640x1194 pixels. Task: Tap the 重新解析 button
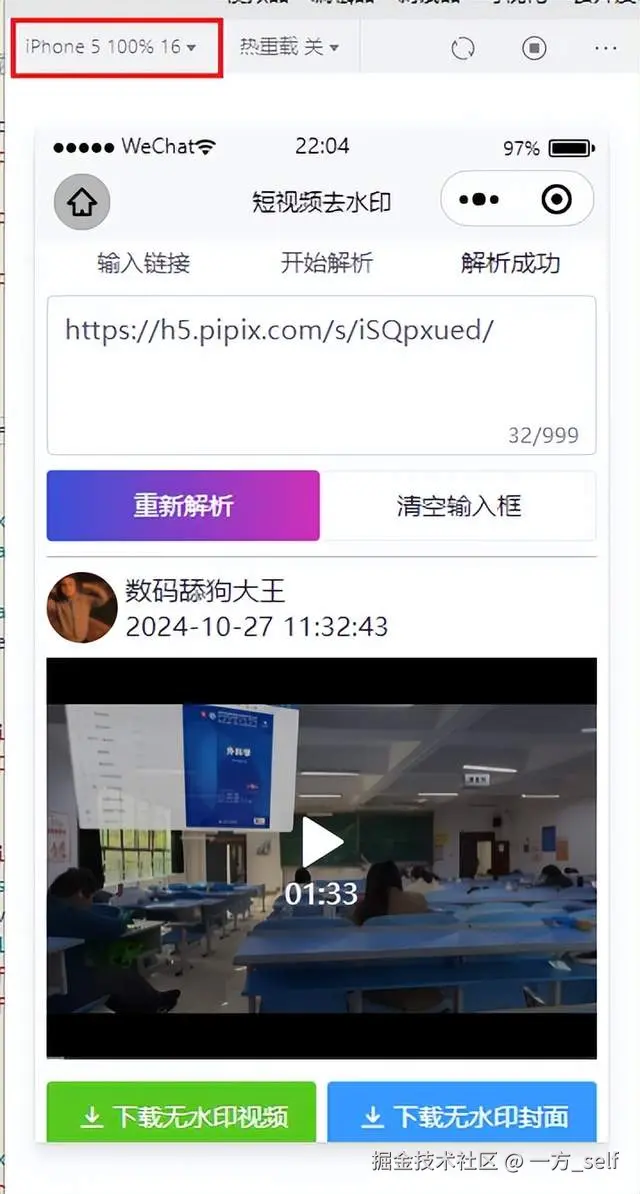tap(183, 506)
